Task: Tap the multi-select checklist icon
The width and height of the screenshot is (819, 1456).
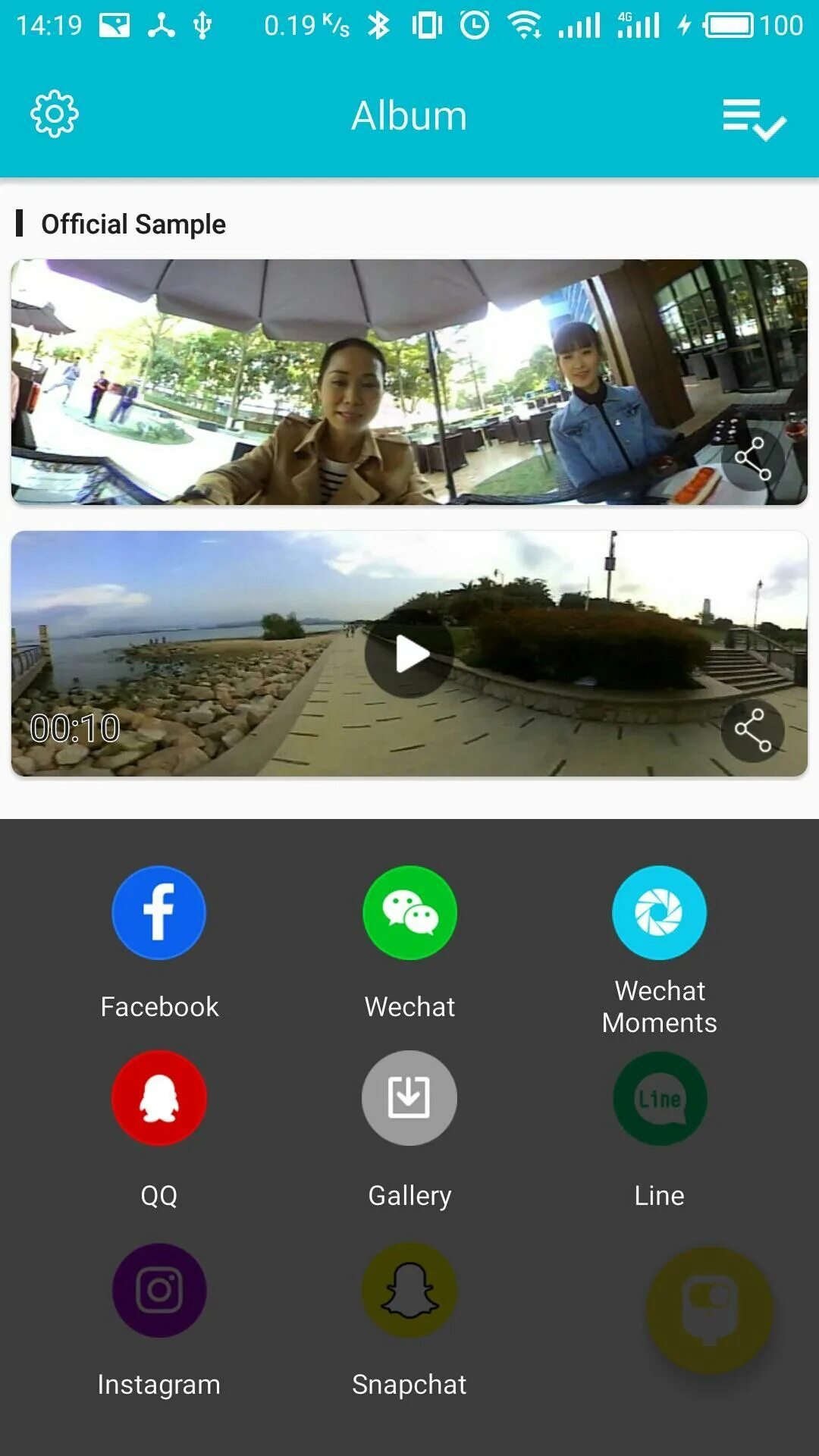Action: pyautogui.click(x=755, y=119)
